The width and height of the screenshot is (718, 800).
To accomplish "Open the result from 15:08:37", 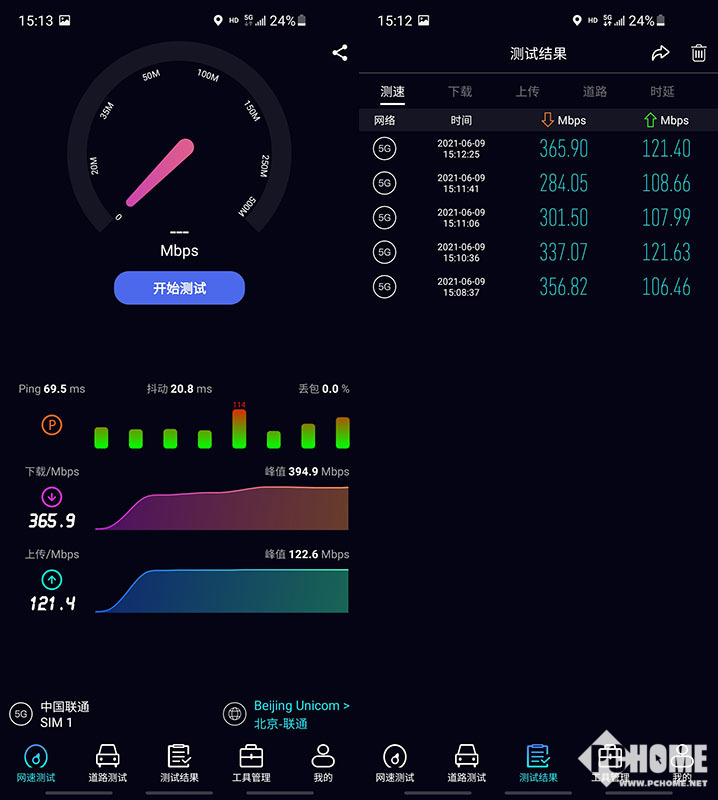I will pyautogui.click(x=538, y=287).
